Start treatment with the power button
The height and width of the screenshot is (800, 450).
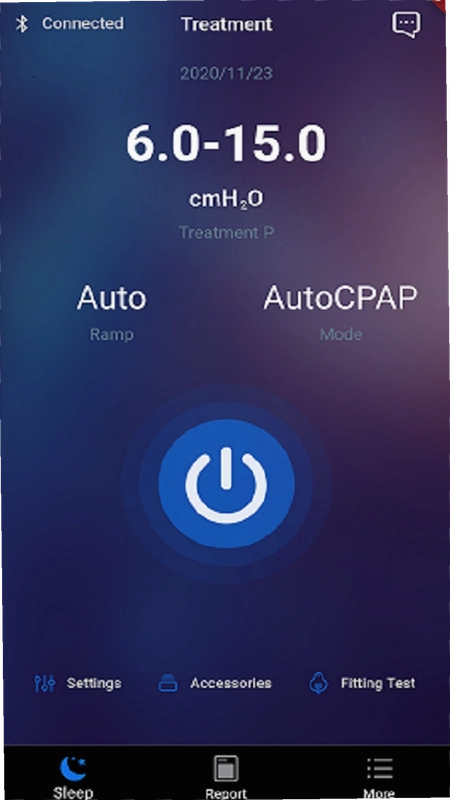226,484
